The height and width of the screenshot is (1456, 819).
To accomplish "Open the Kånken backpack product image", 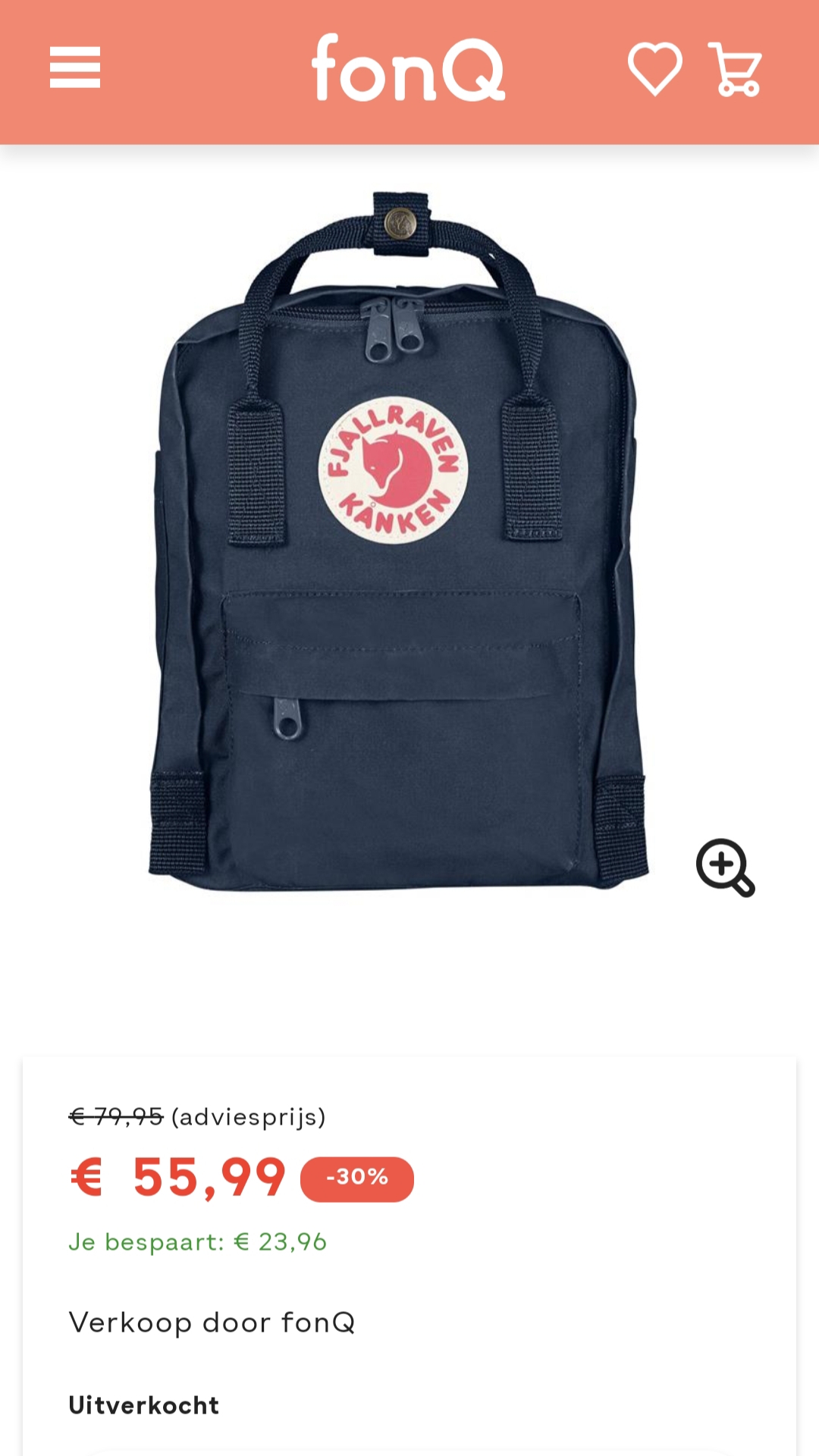I will click(x=398, y=541).
